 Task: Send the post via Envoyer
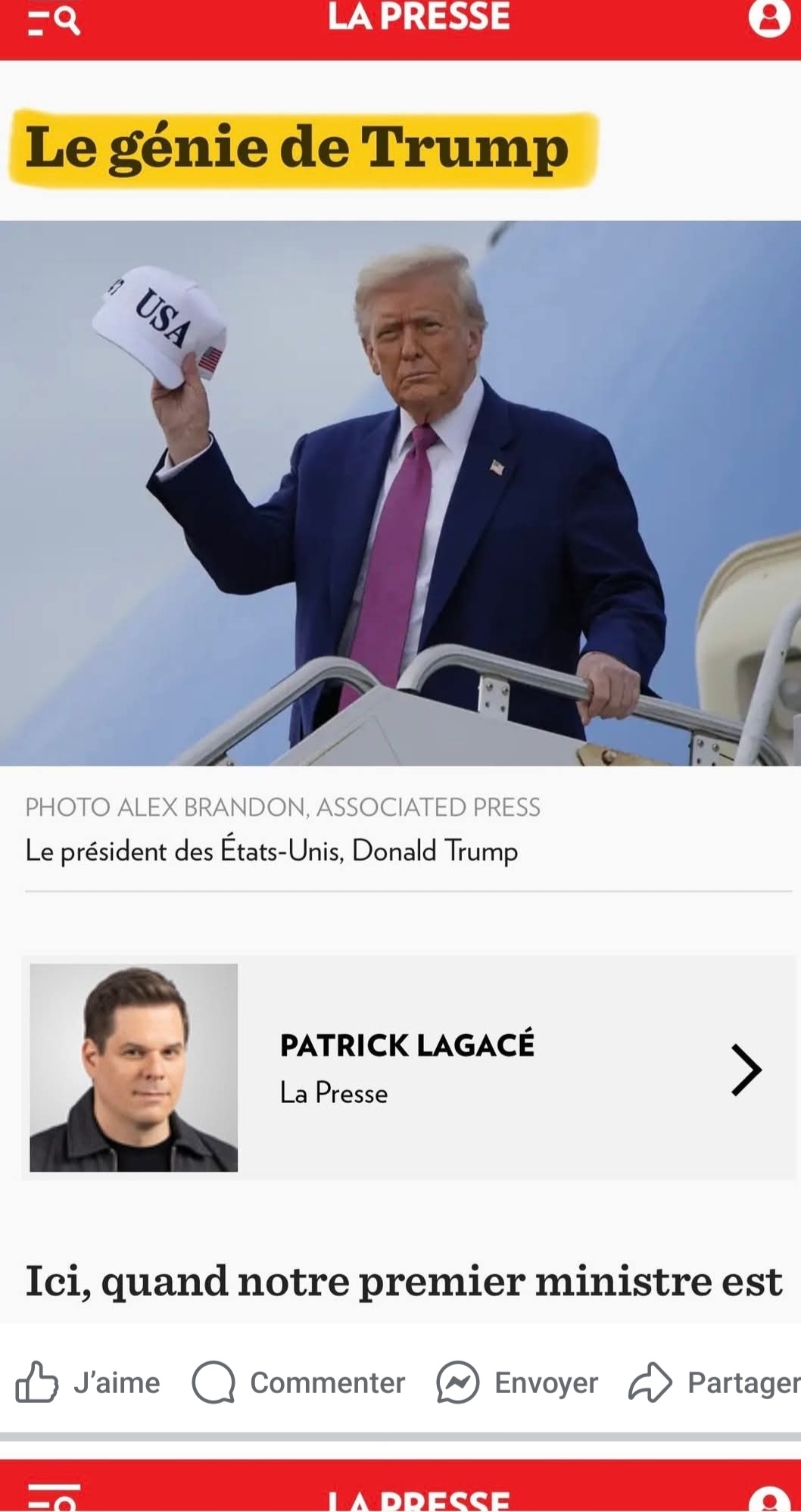(x=517, y=1382)
